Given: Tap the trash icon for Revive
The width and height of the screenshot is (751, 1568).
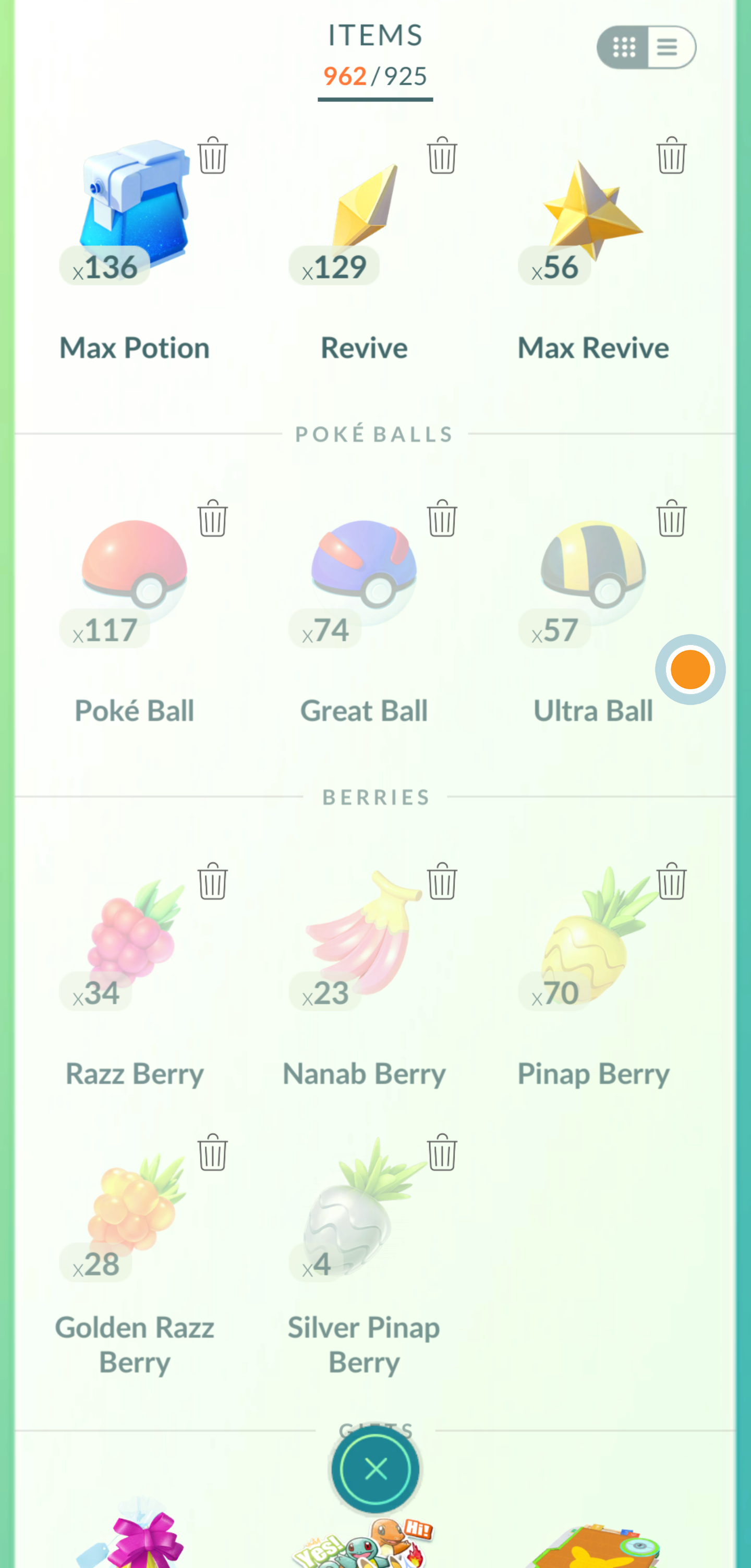Looking at the screenshot, I should click(x=442, y=155).
